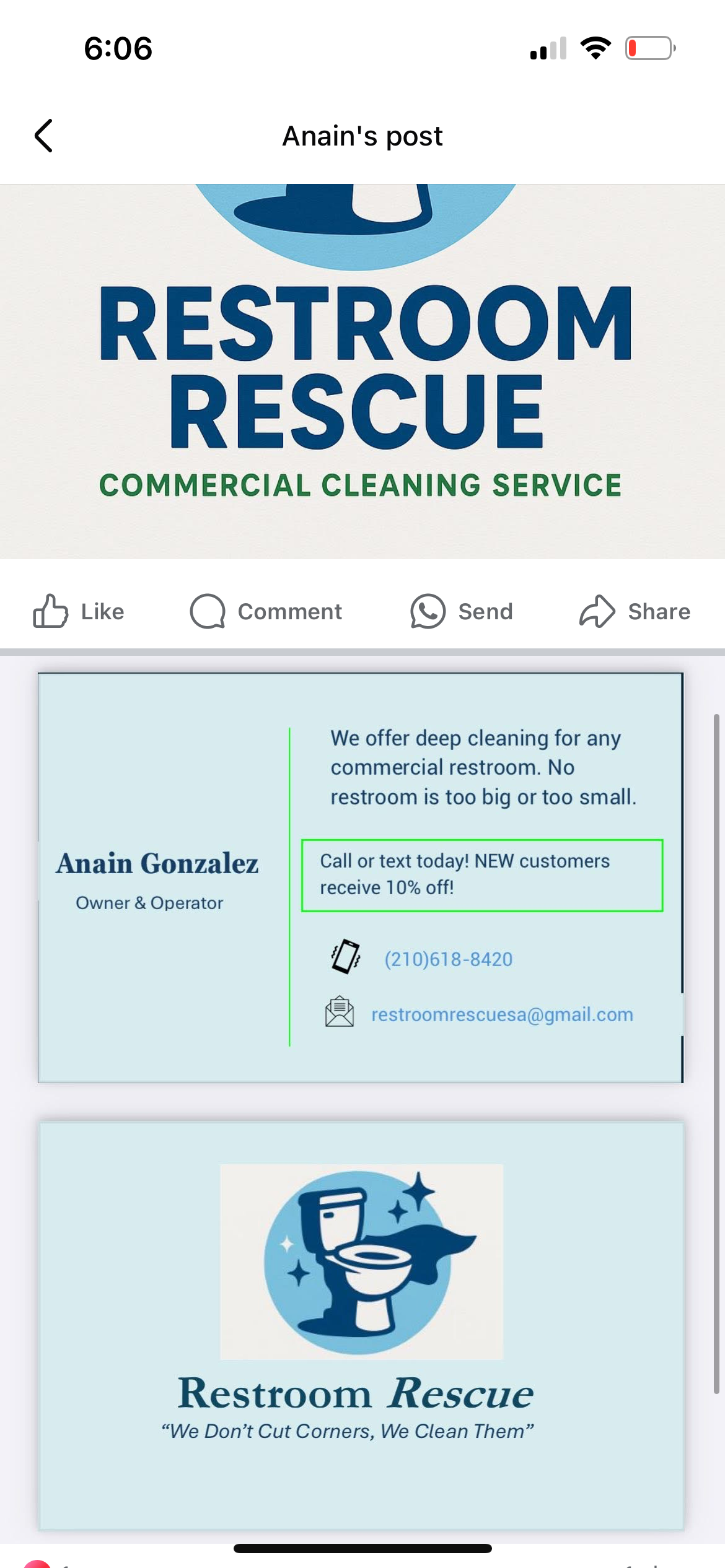Go back from Anain's post
The height and width of the screenshot is (1568, 725).
pyautogui.click(x=43, y=136)
